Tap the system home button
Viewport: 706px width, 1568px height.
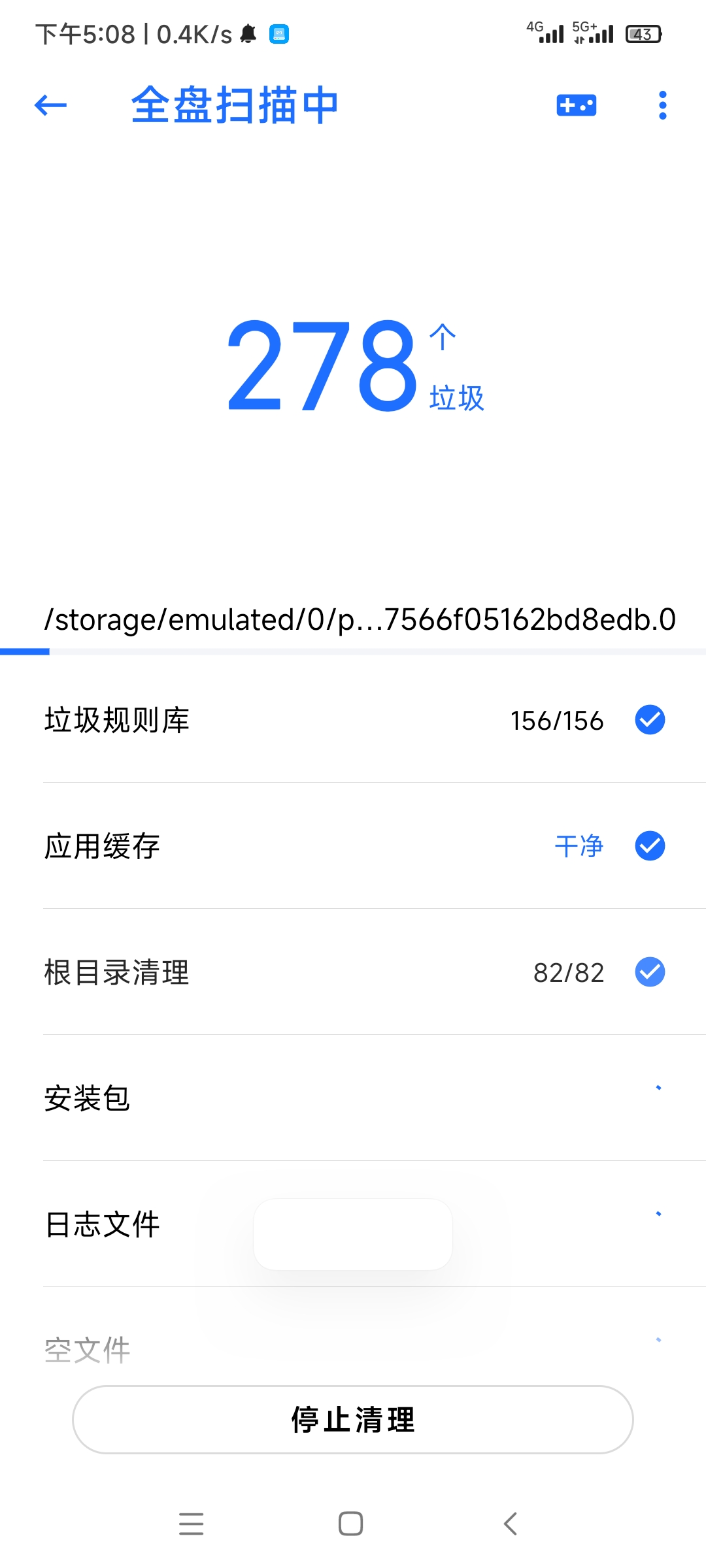point(351,1524)
